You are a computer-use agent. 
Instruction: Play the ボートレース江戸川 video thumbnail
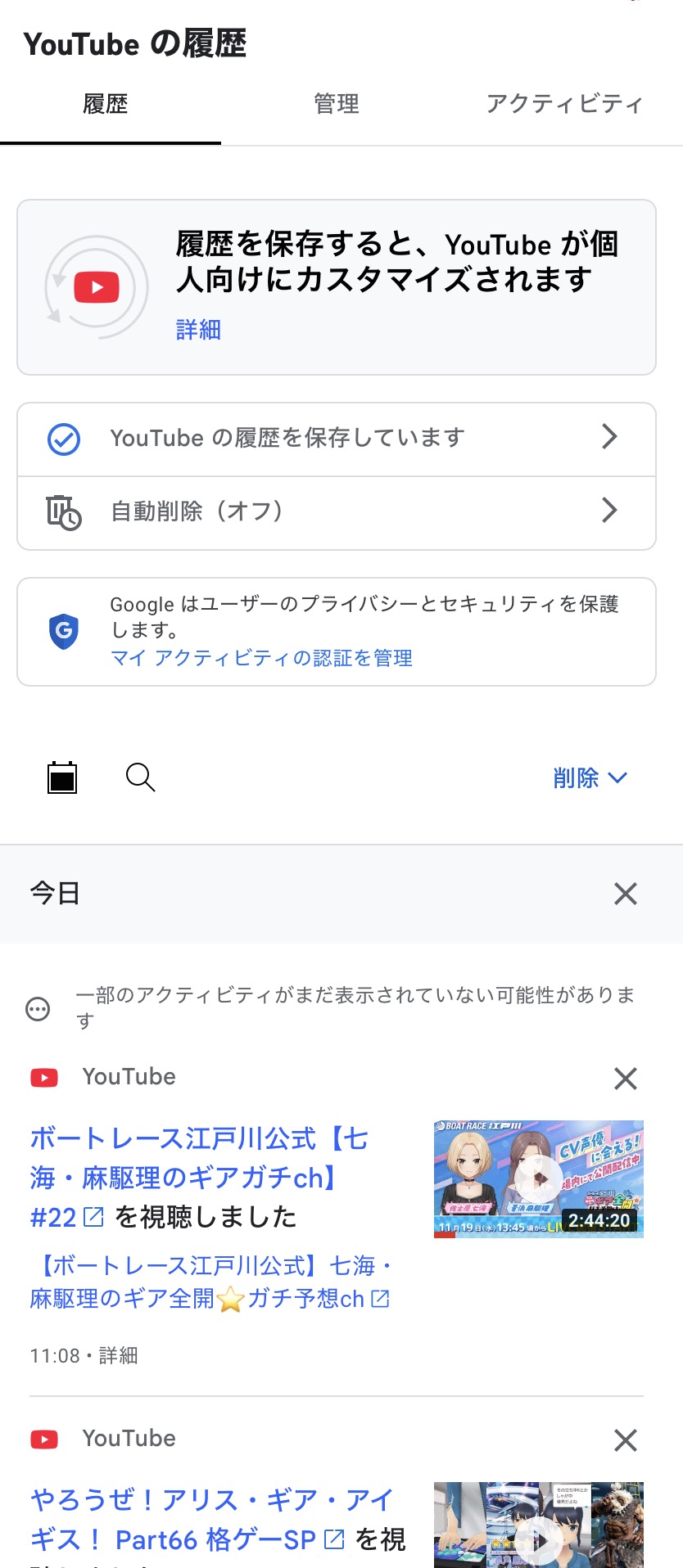click(x=538, y=1178)
